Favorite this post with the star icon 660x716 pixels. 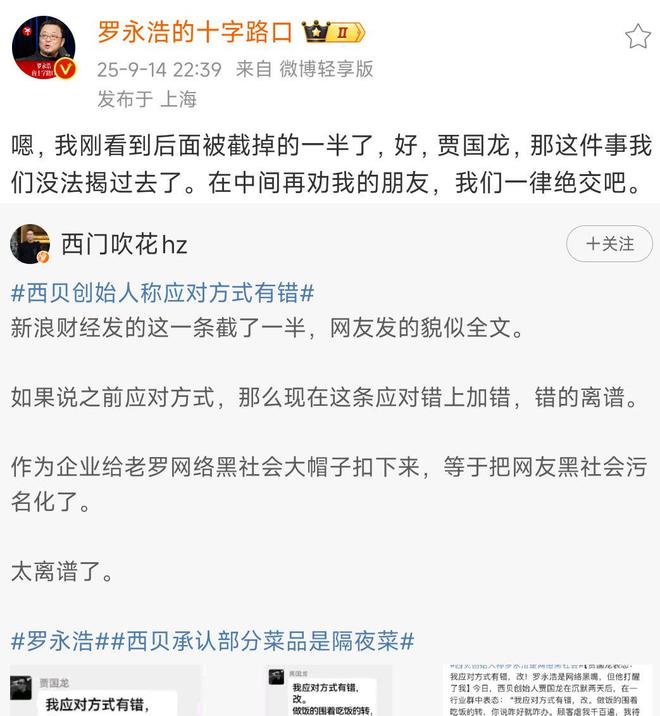click(x=637, y=37)
